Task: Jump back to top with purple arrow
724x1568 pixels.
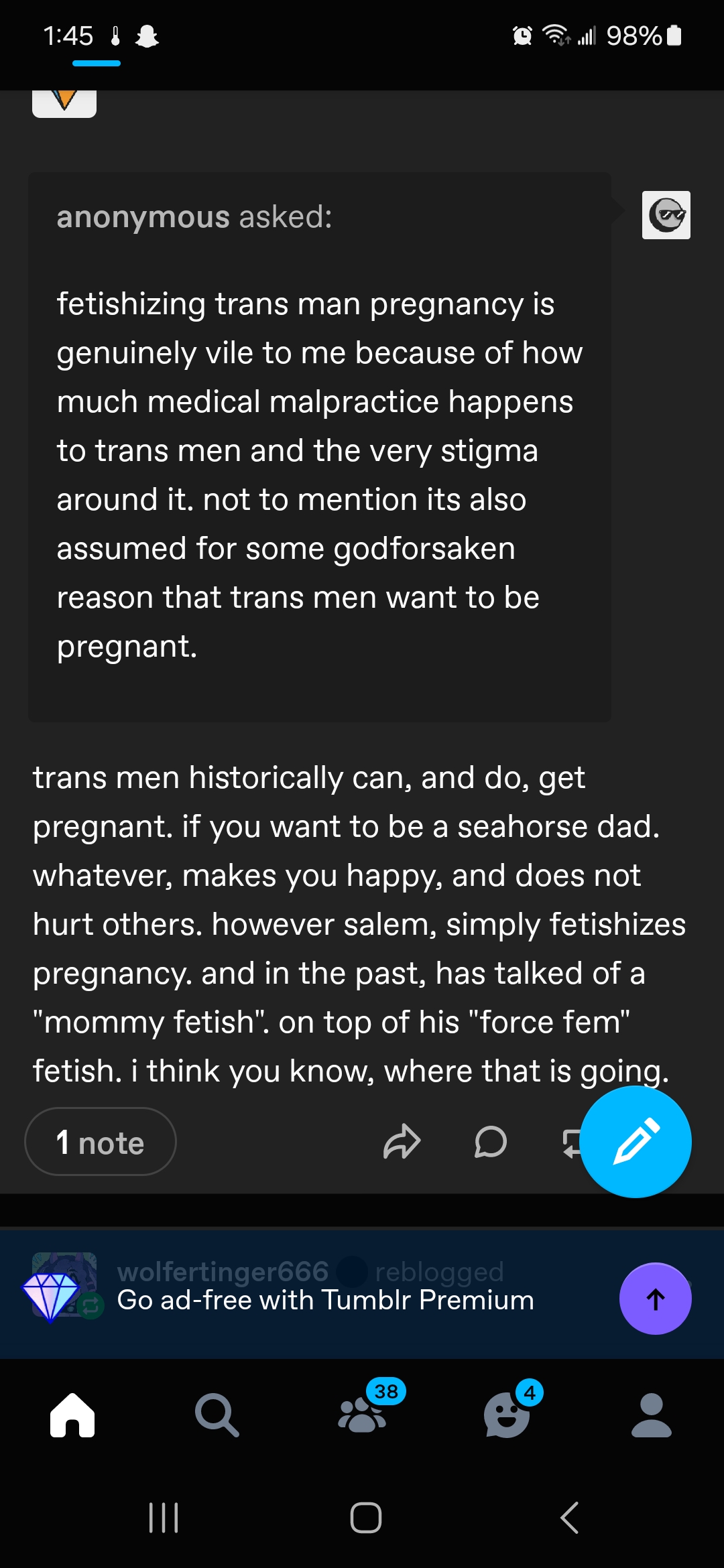Action: pos(655,1299)
